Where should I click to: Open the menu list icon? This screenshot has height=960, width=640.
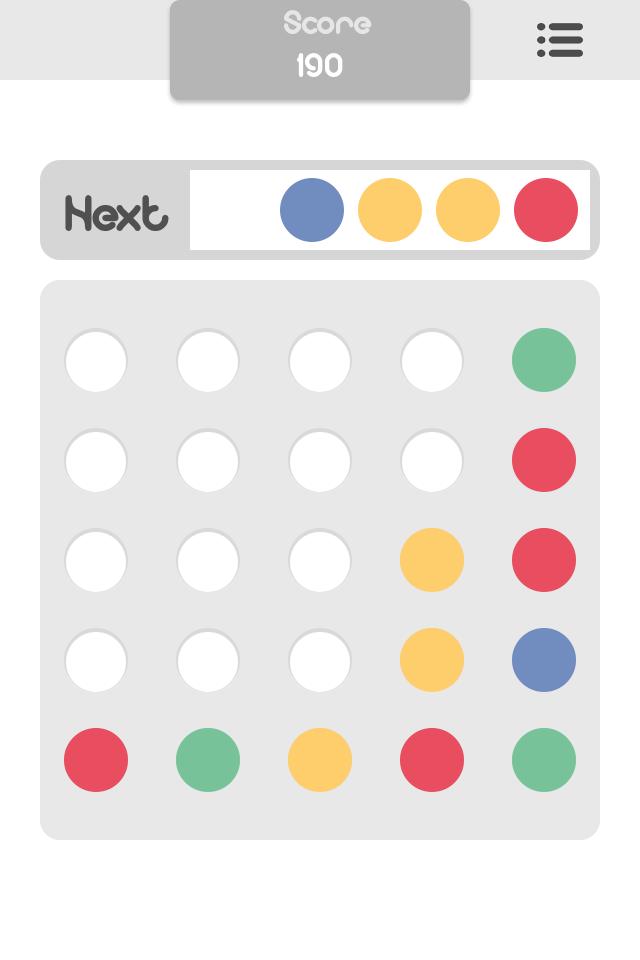(x=560, y=40)
